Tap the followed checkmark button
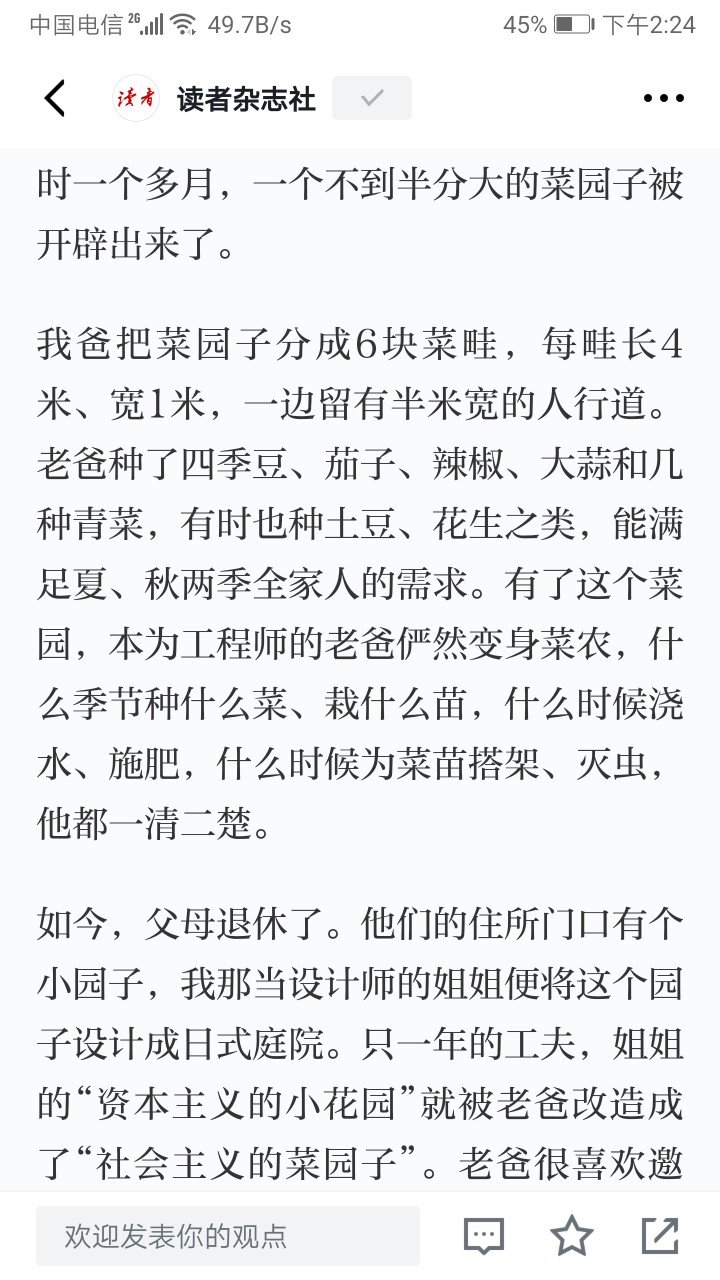 (372, 98)
